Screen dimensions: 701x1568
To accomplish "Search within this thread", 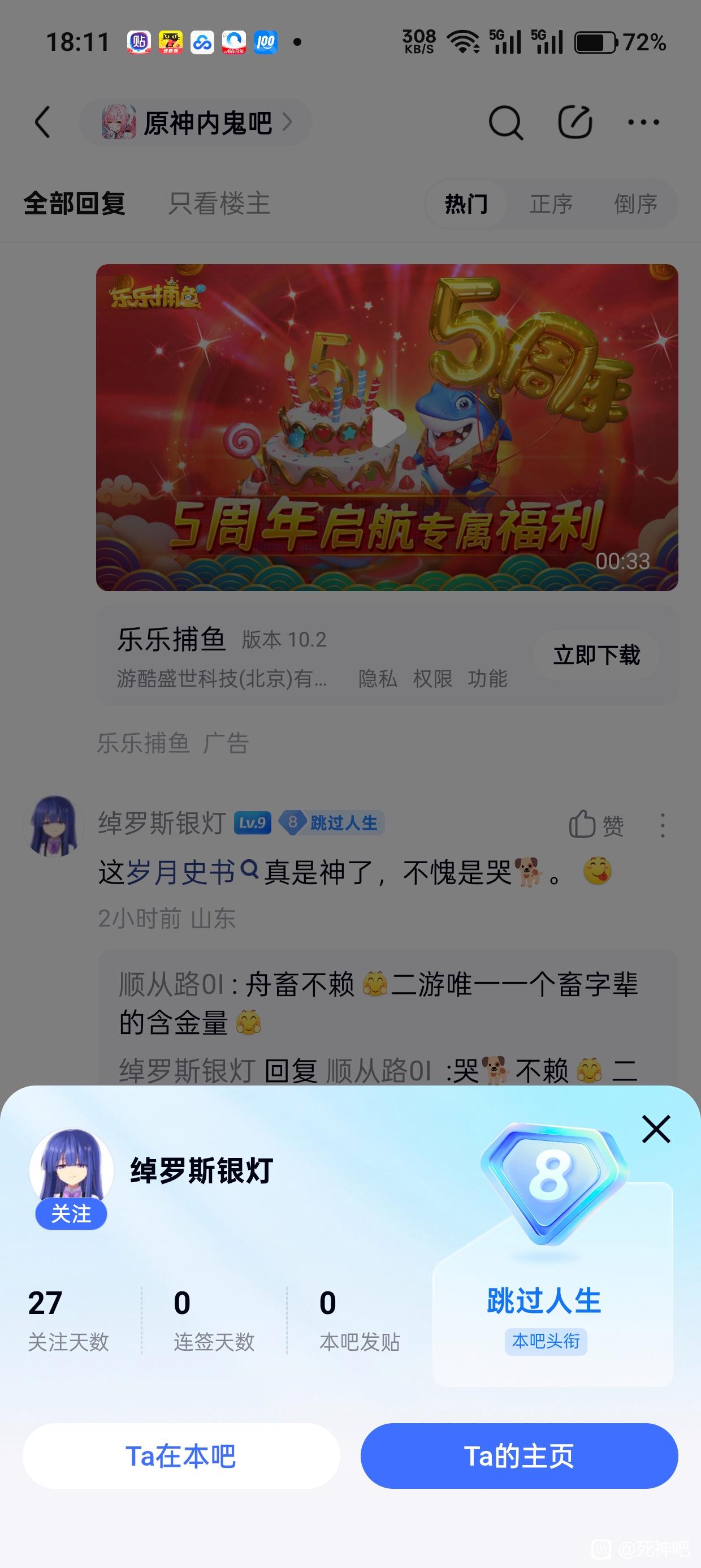I will 505,122.
